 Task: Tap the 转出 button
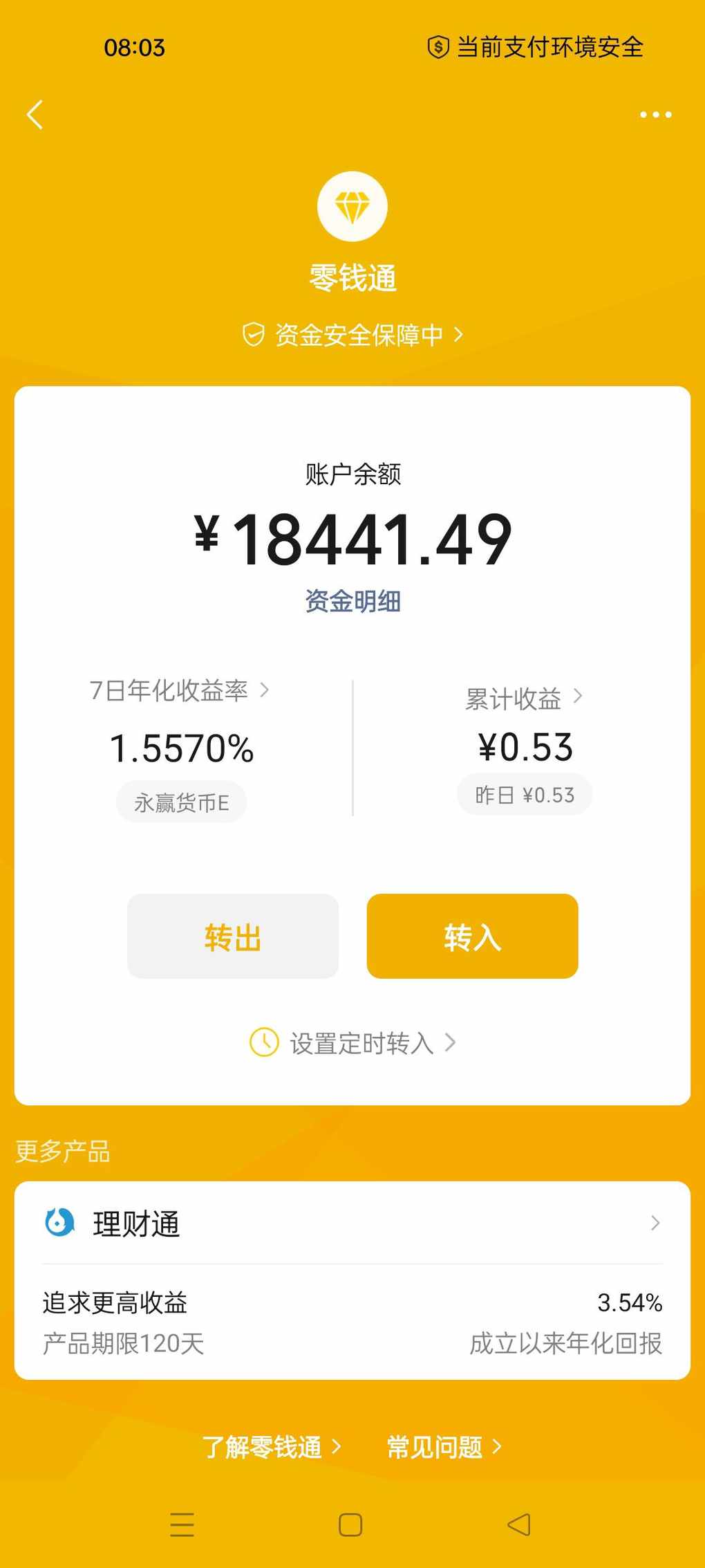(x=233, y=936)
